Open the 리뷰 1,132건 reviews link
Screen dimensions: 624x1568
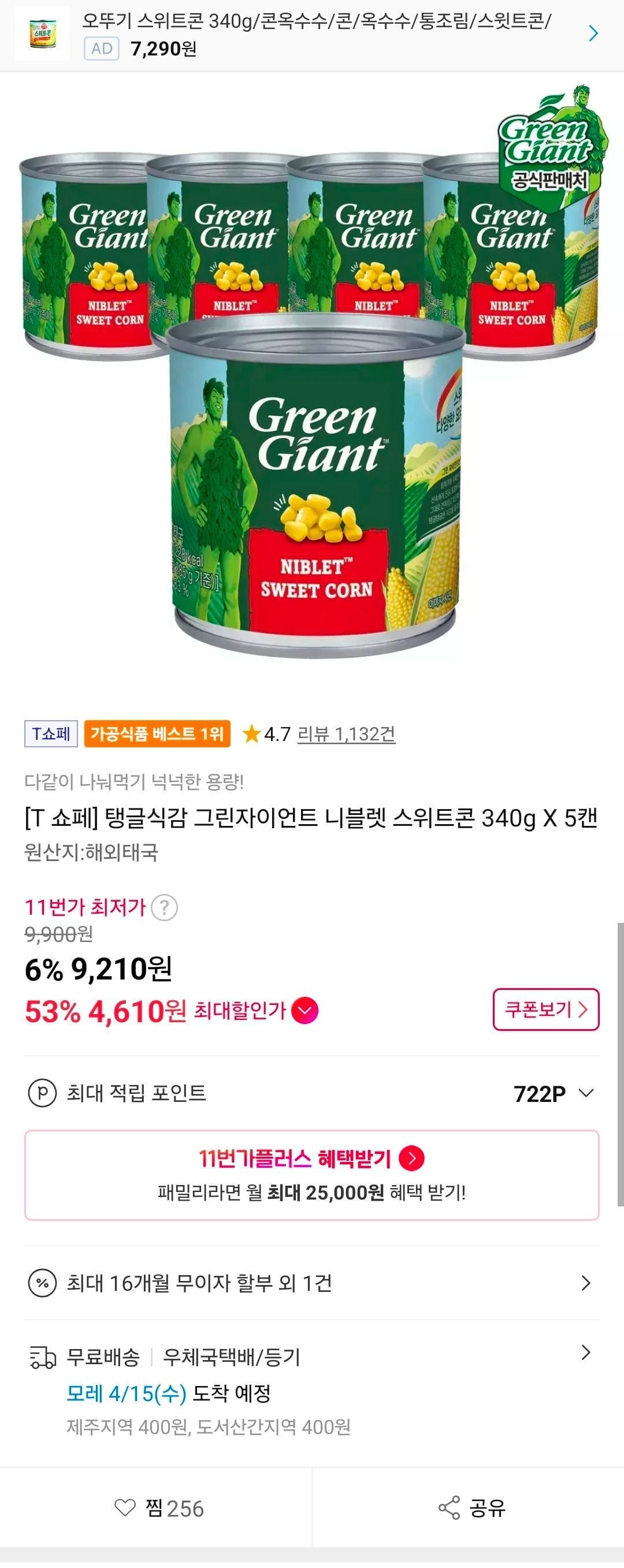pyautogui.click(x=346, y=733)
